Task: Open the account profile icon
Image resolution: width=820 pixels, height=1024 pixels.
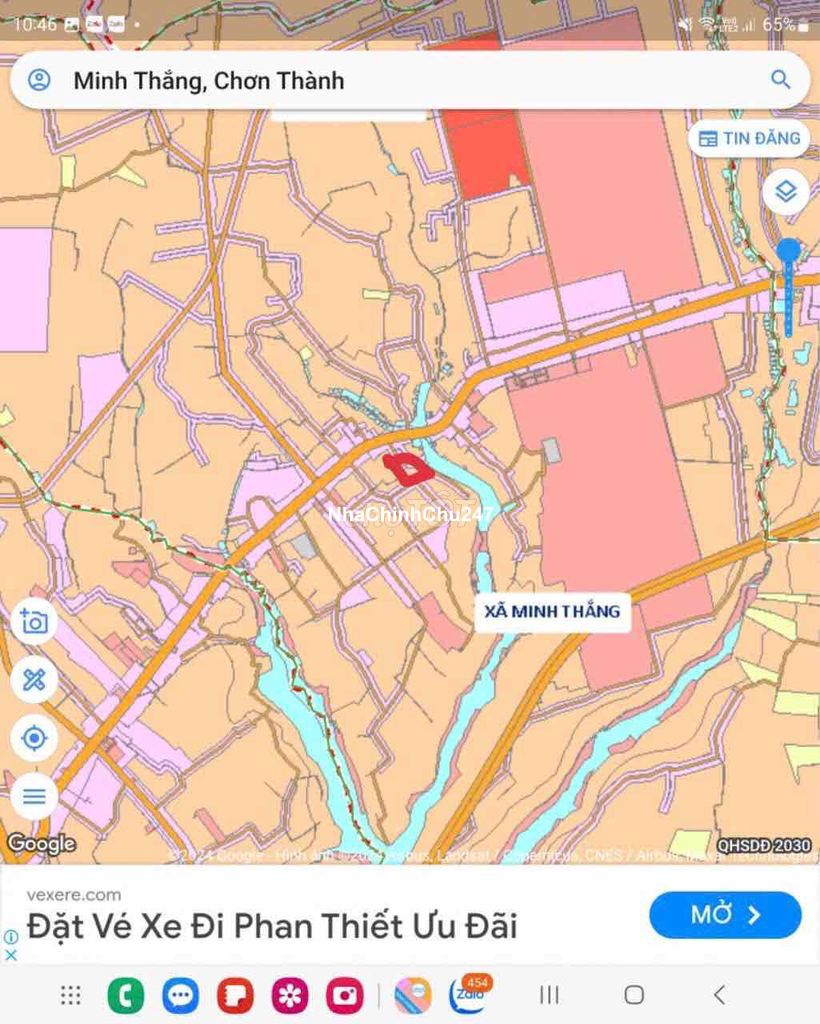Action: 39,80
